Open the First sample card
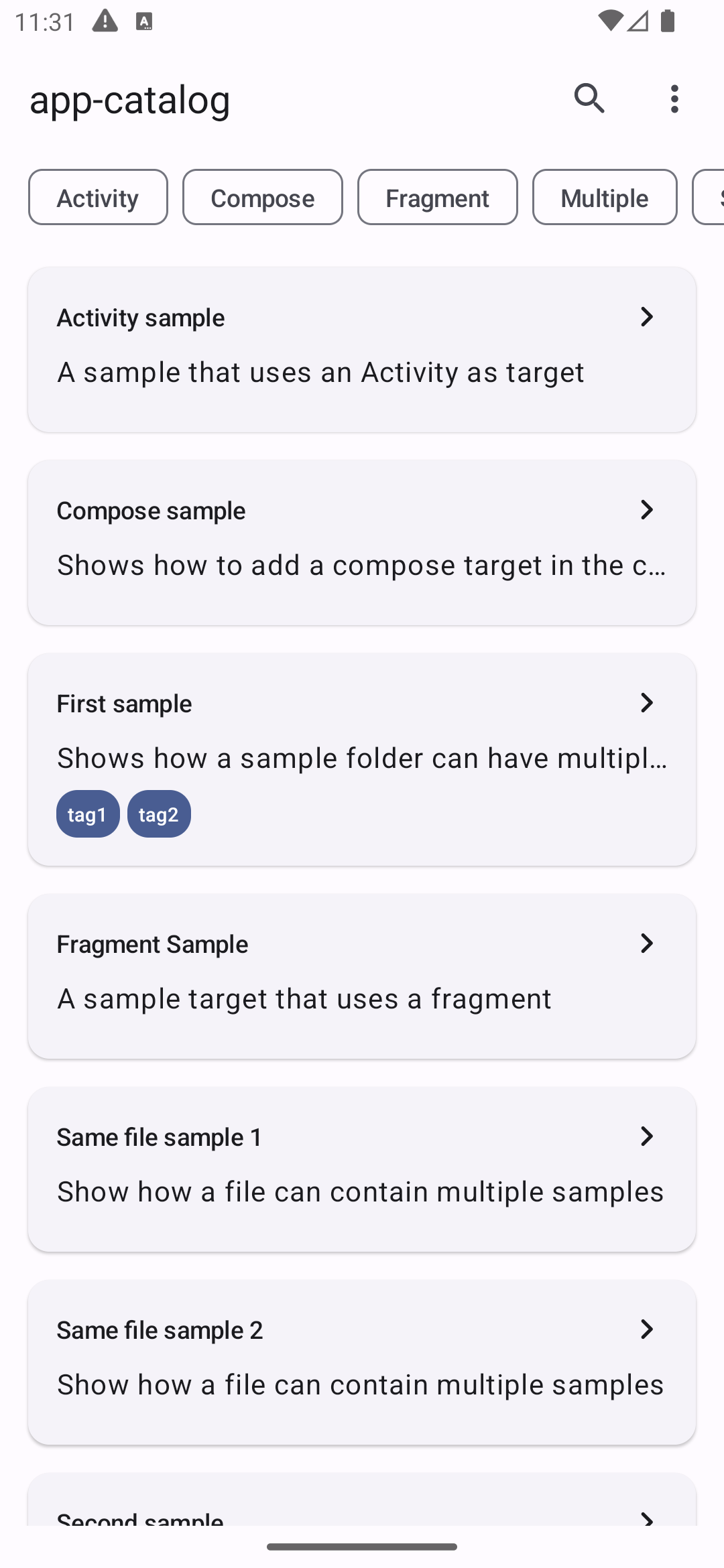Viewport: 724px width, 1568px height. point(362,759)
